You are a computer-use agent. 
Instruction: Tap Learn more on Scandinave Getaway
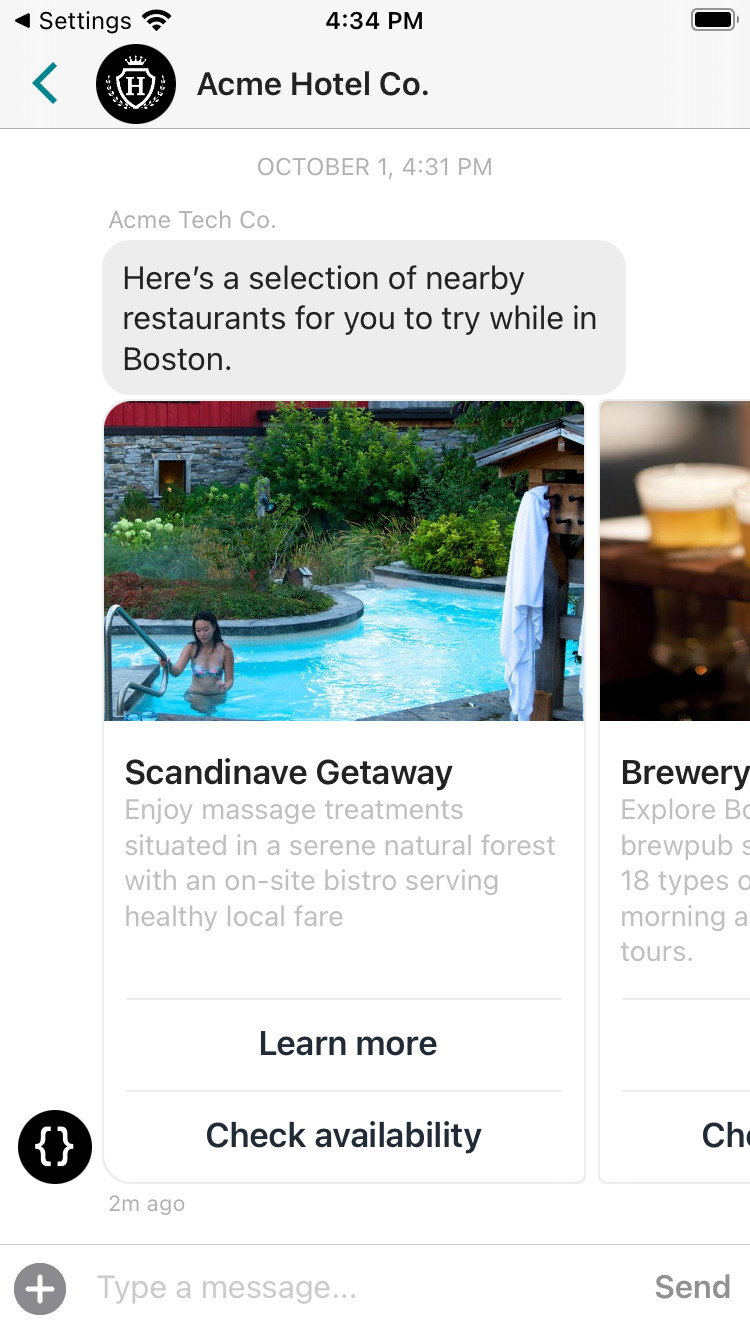[x=347, y=1044]
